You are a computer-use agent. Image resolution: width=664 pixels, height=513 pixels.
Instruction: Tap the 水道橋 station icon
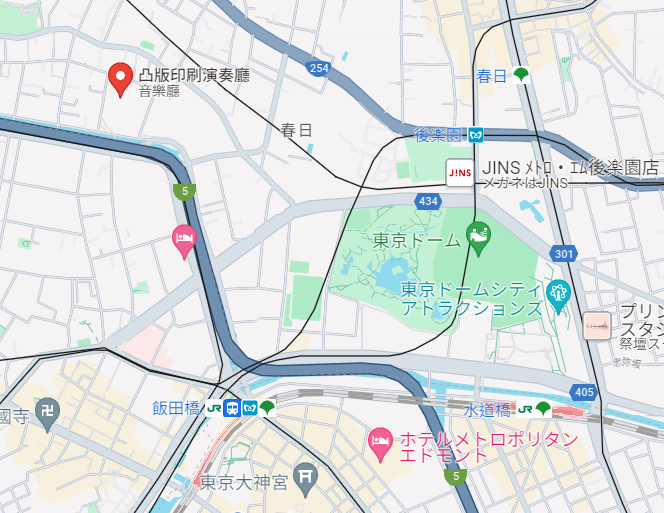(x=542, y=407)
